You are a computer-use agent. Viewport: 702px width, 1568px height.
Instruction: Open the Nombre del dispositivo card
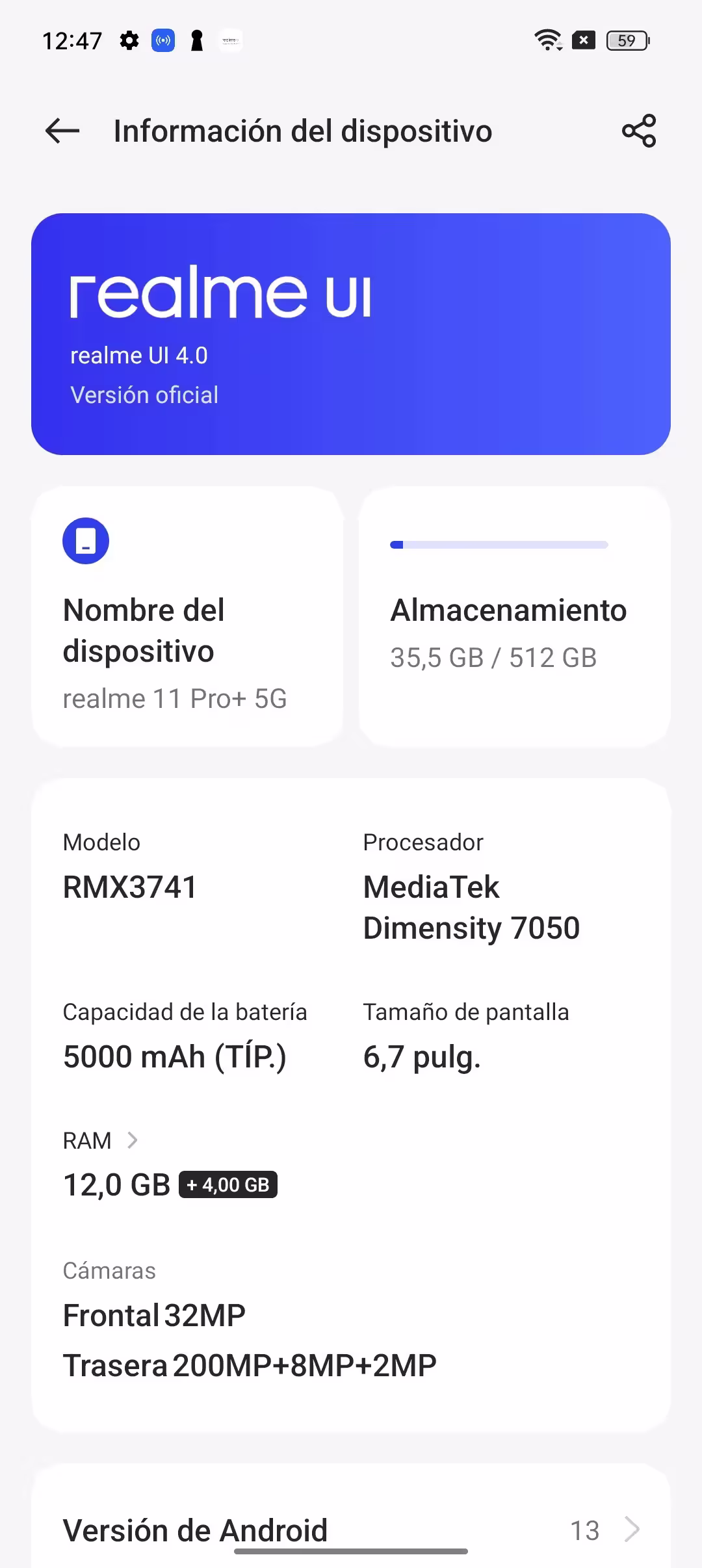click(187, 616)
